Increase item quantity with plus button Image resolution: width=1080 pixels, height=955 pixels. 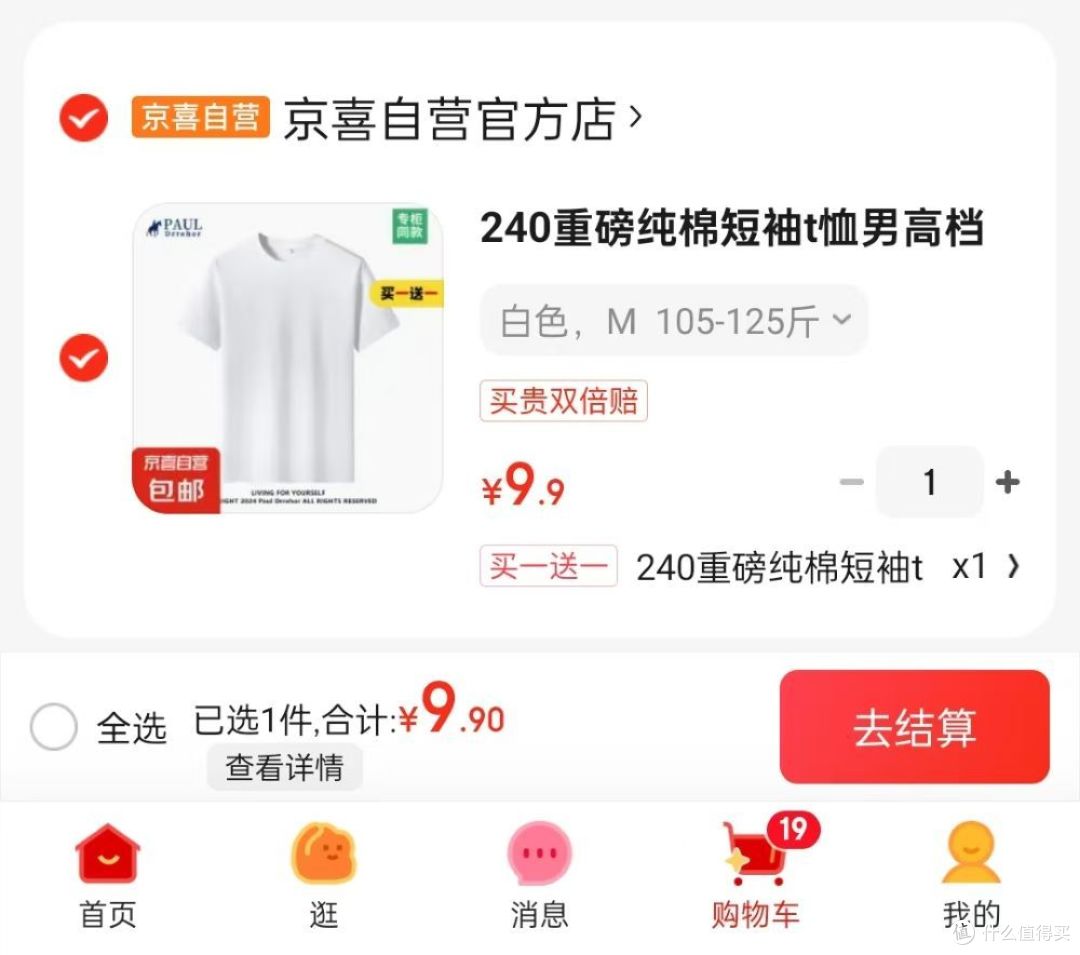pyautogui.click(x=1007, y=483)
